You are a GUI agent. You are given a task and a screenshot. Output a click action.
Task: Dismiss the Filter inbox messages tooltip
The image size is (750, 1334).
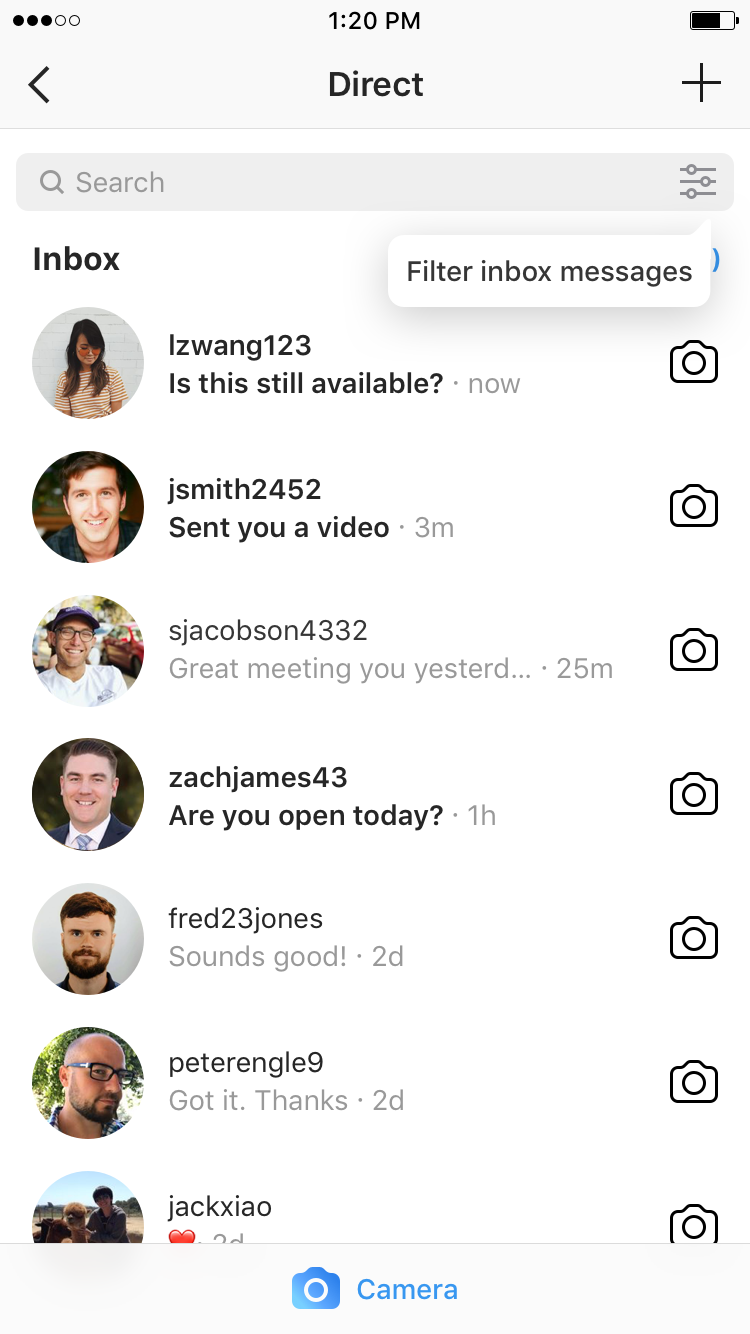point(548,270)
